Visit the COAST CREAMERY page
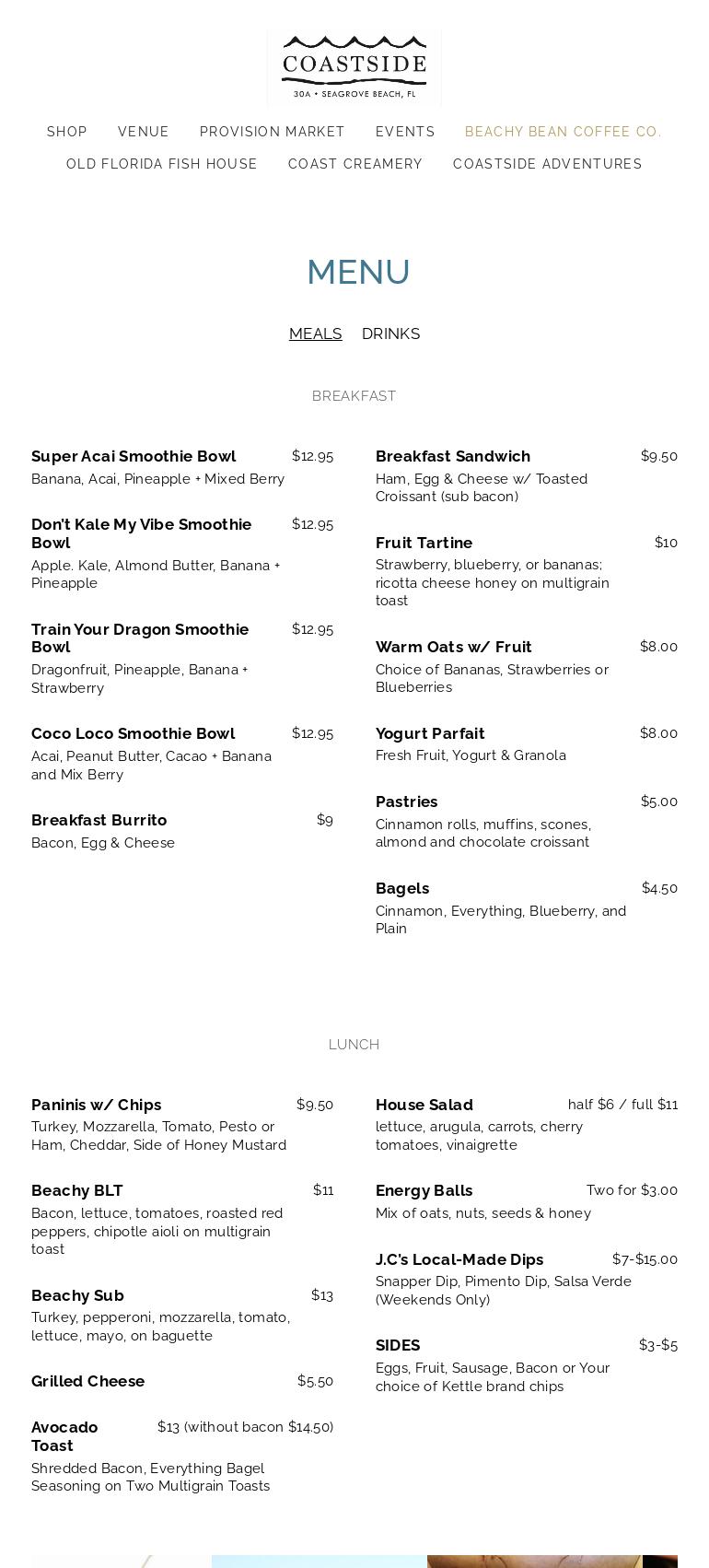Viewport: 709px width, 1568px height. pos(354,164)
